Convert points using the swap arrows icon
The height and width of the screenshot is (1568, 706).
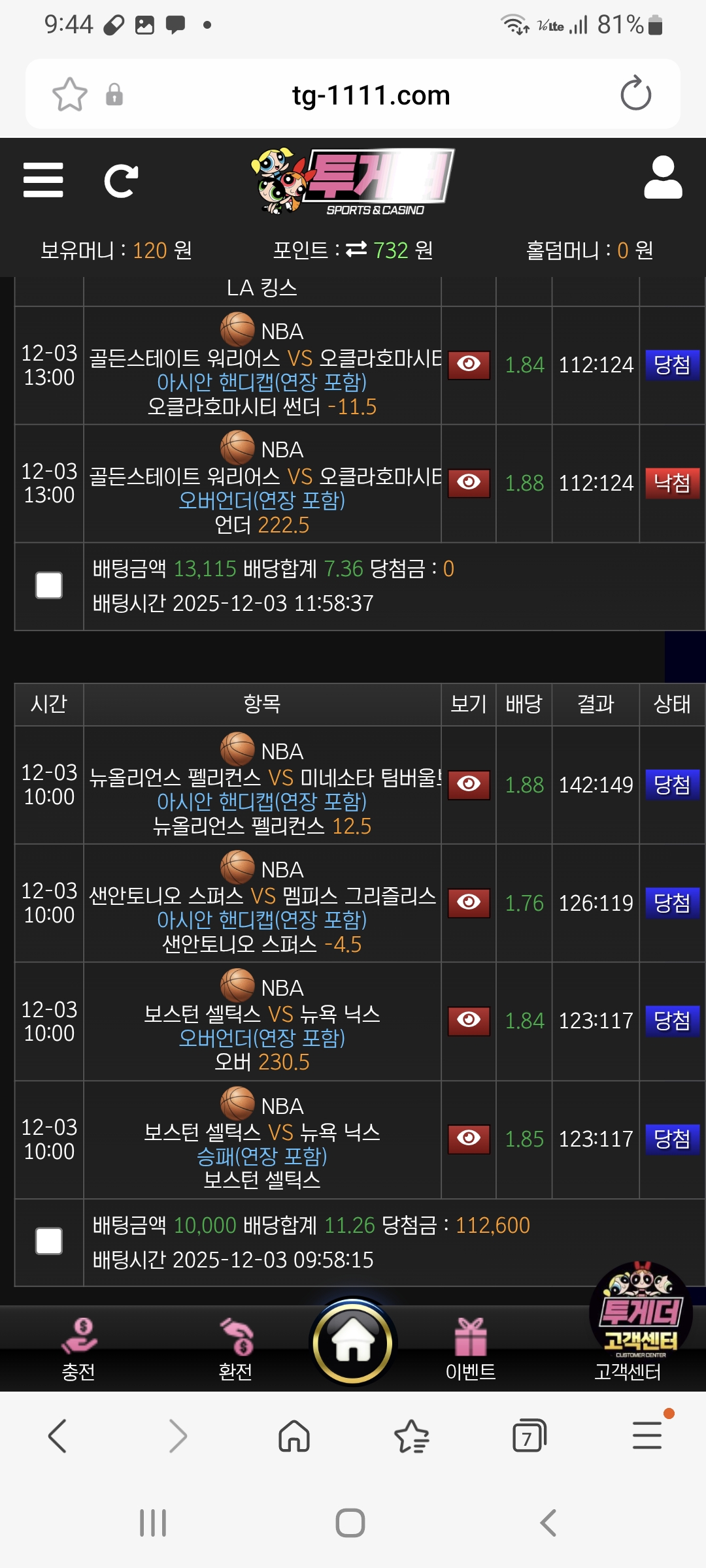pyautogui.click(x=356, y=250)
